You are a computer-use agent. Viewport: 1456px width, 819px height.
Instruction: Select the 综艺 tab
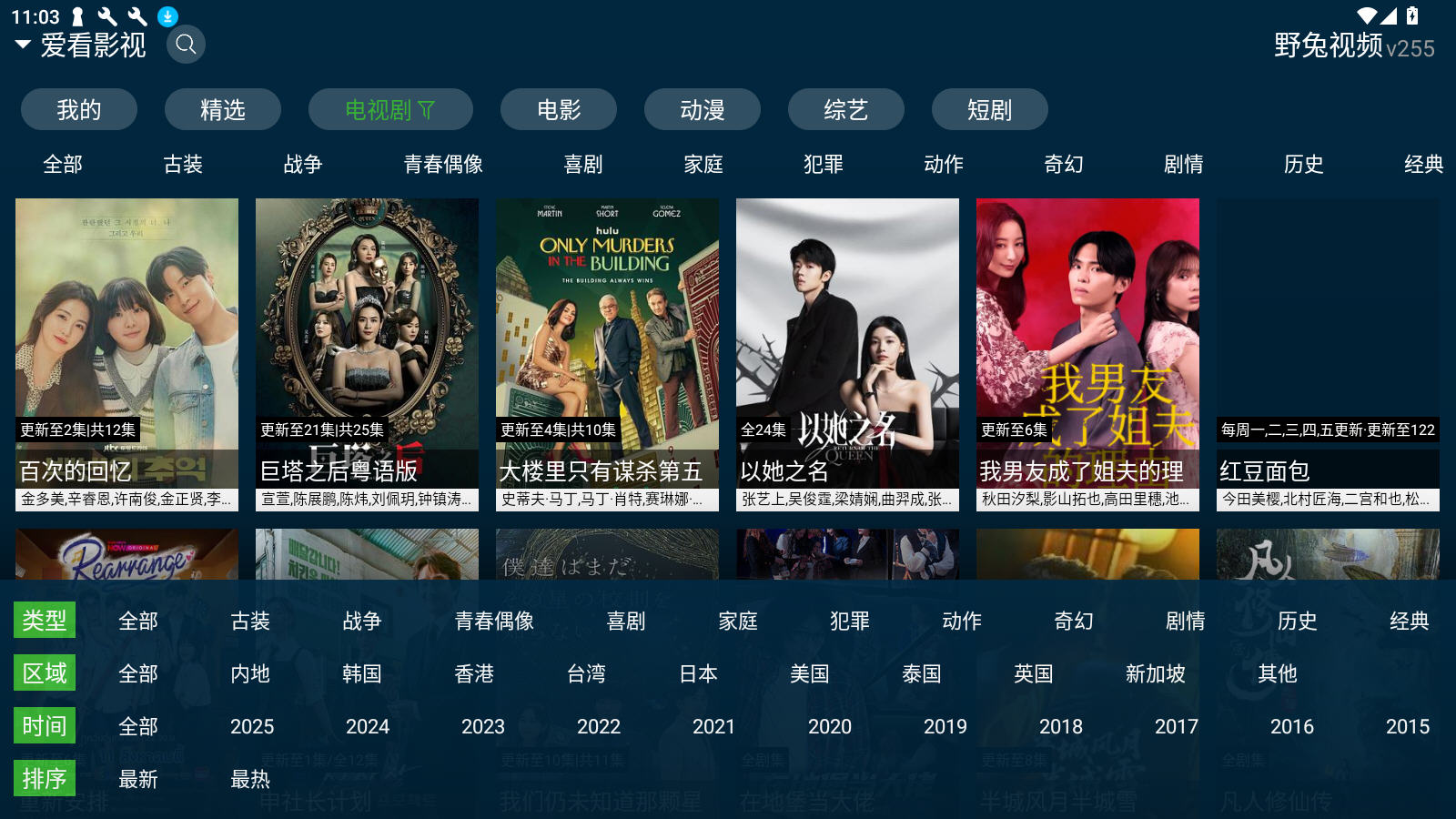[x=846, y=110]
